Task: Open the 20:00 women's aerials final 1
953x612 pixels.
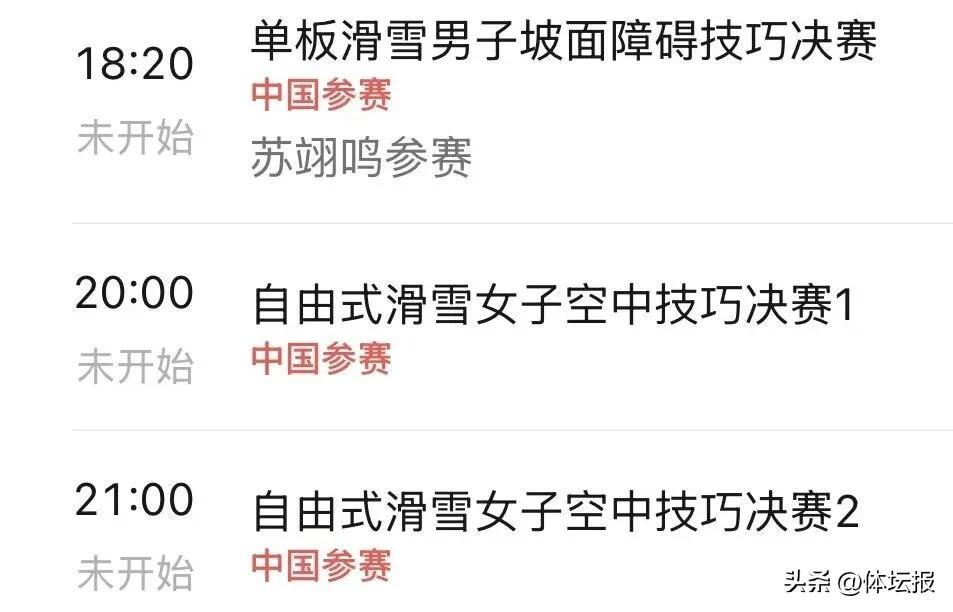Action: point(553,306)
